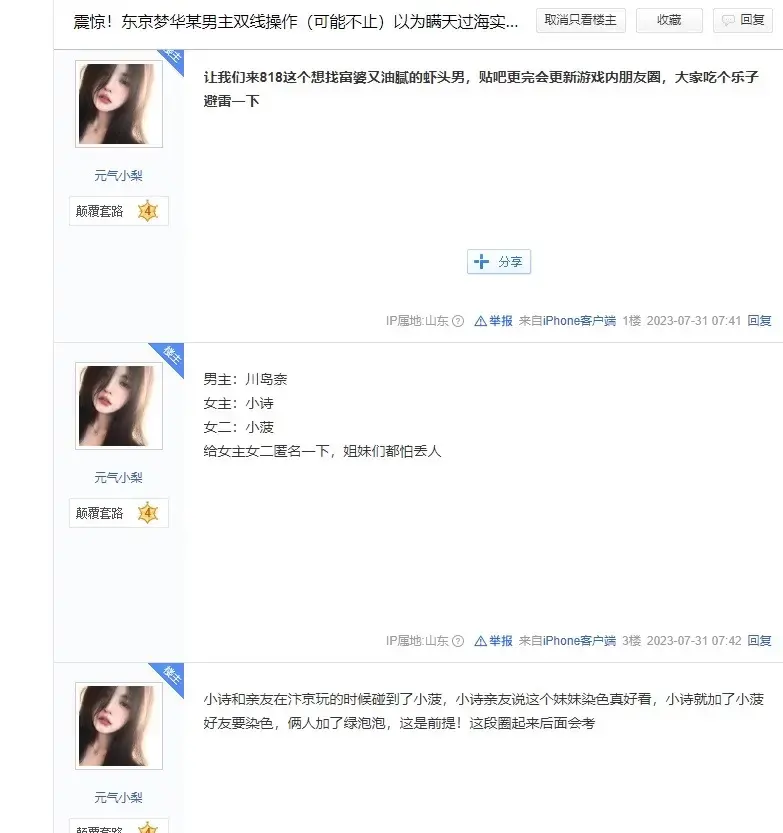Reply to the 3楼 post
Screen dimensions: 783x833
(x=760, y=640)
